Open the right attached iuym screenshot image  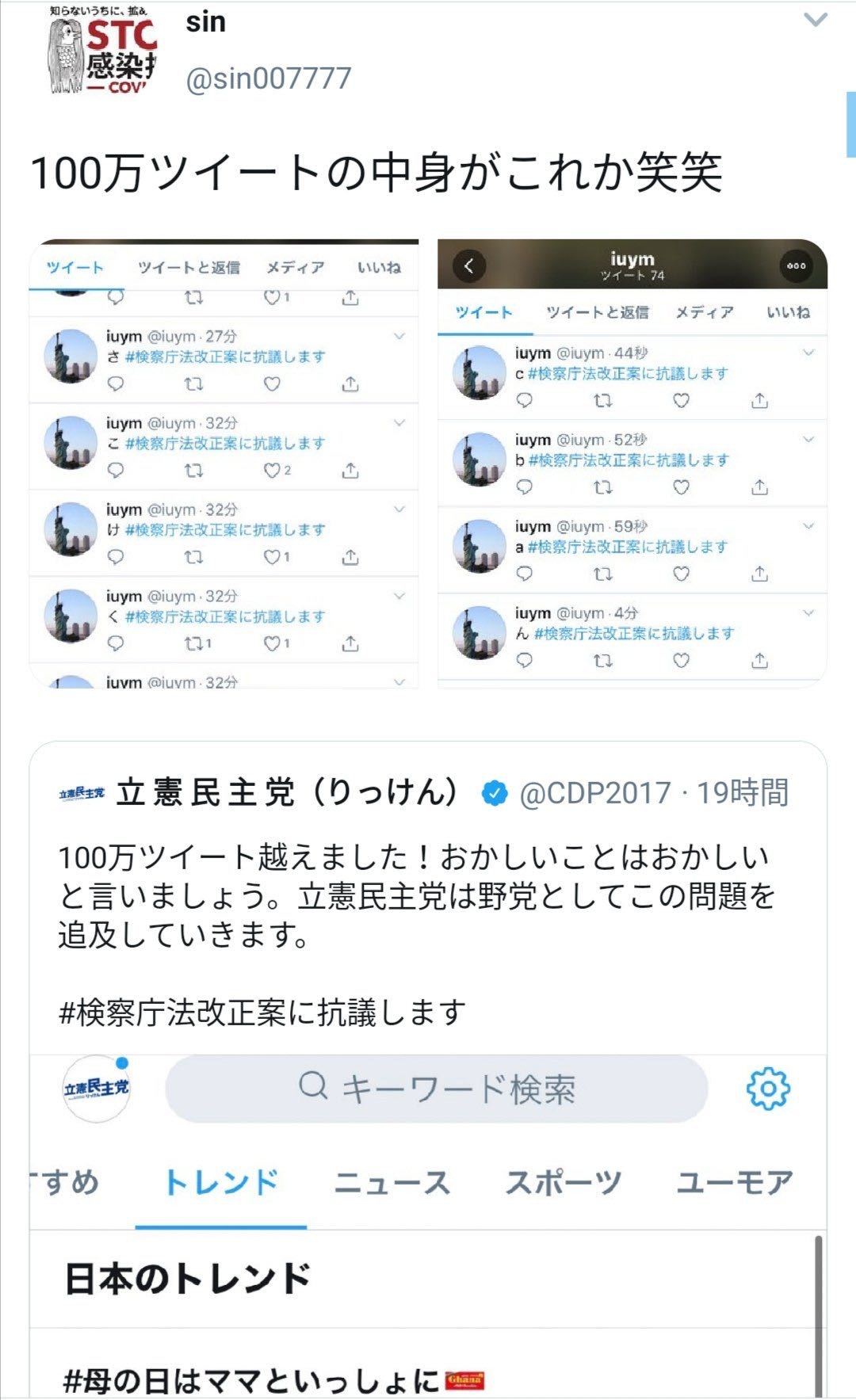[632, 463]
